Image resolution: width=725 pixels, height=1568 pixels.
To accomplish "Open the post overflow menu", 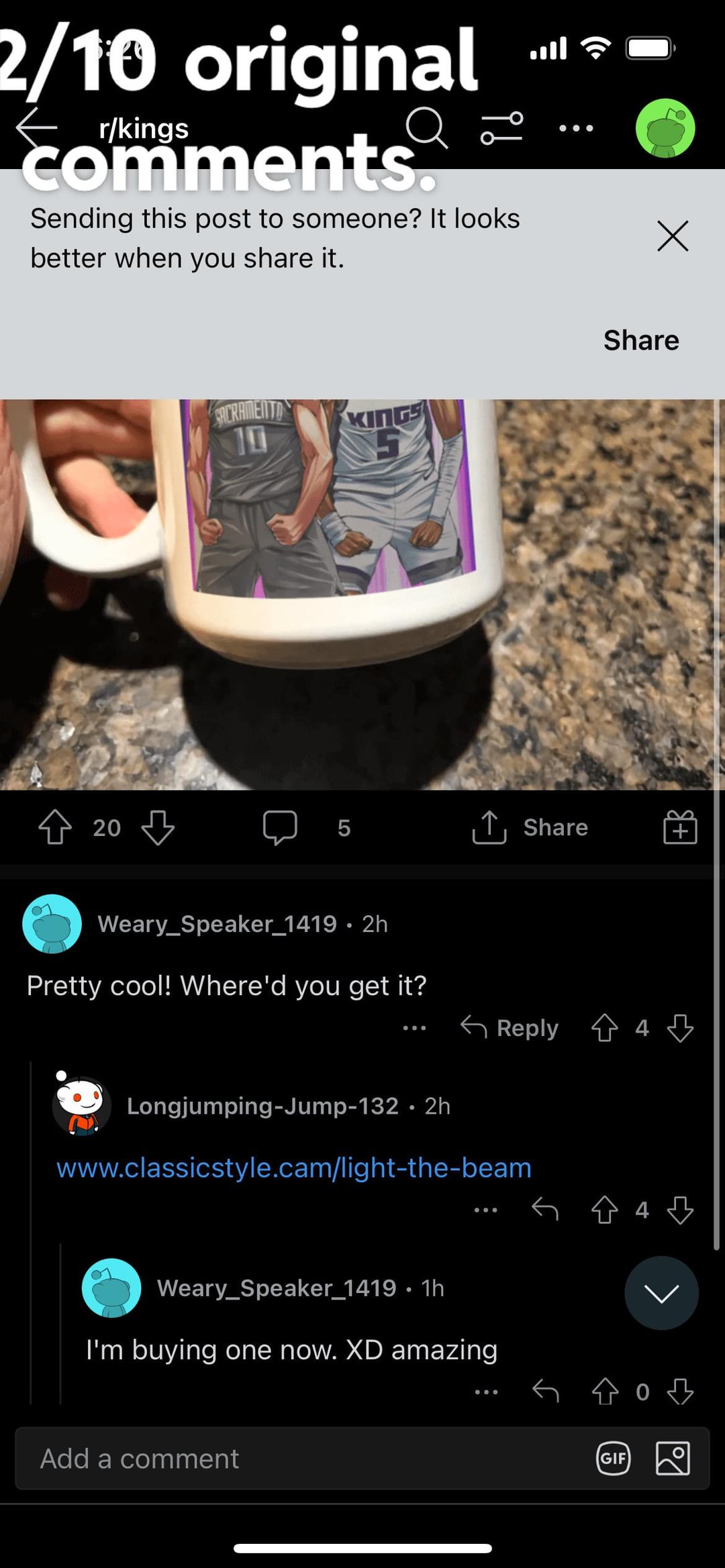I will pyautogui.click(x=576, y=127).
